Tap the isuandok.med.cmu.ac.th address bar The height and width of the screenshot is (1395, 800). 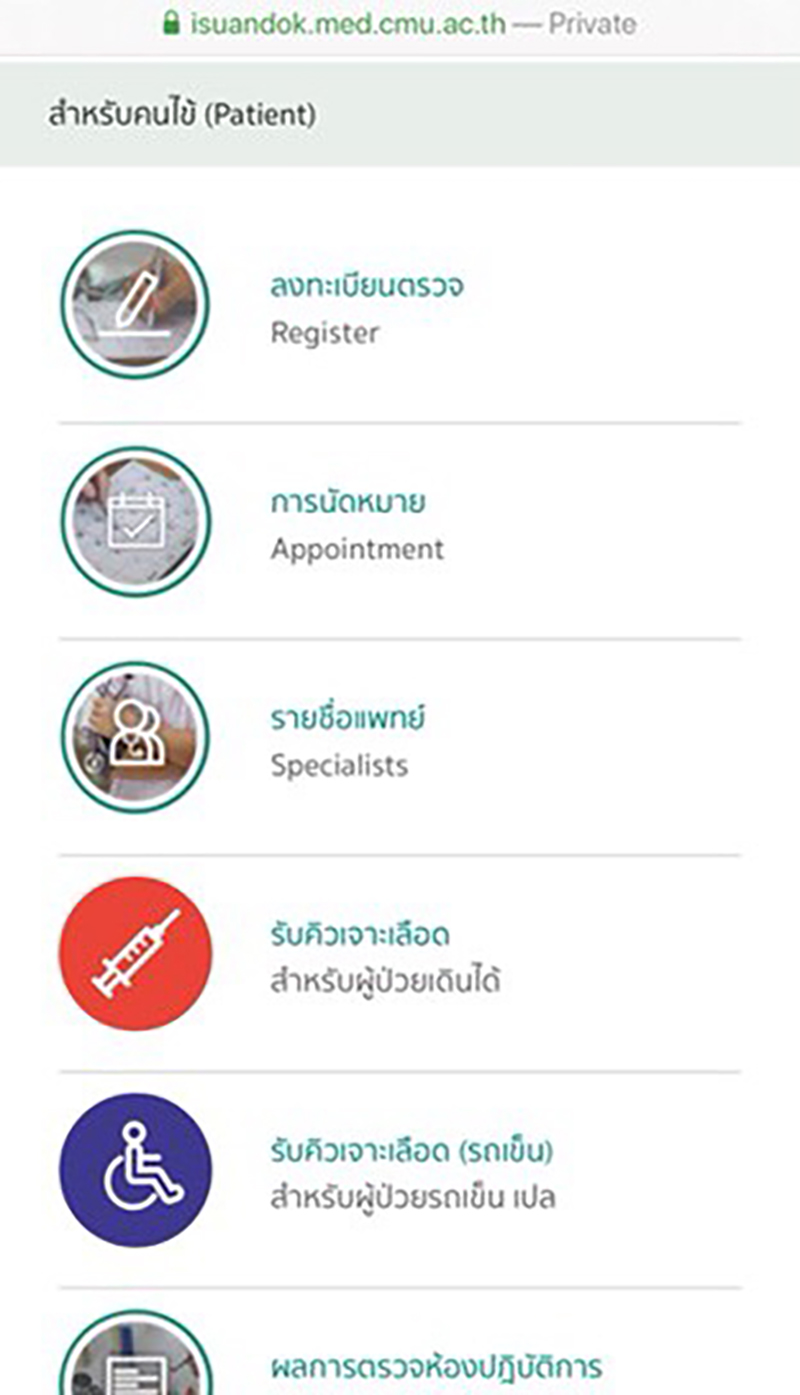400,24
